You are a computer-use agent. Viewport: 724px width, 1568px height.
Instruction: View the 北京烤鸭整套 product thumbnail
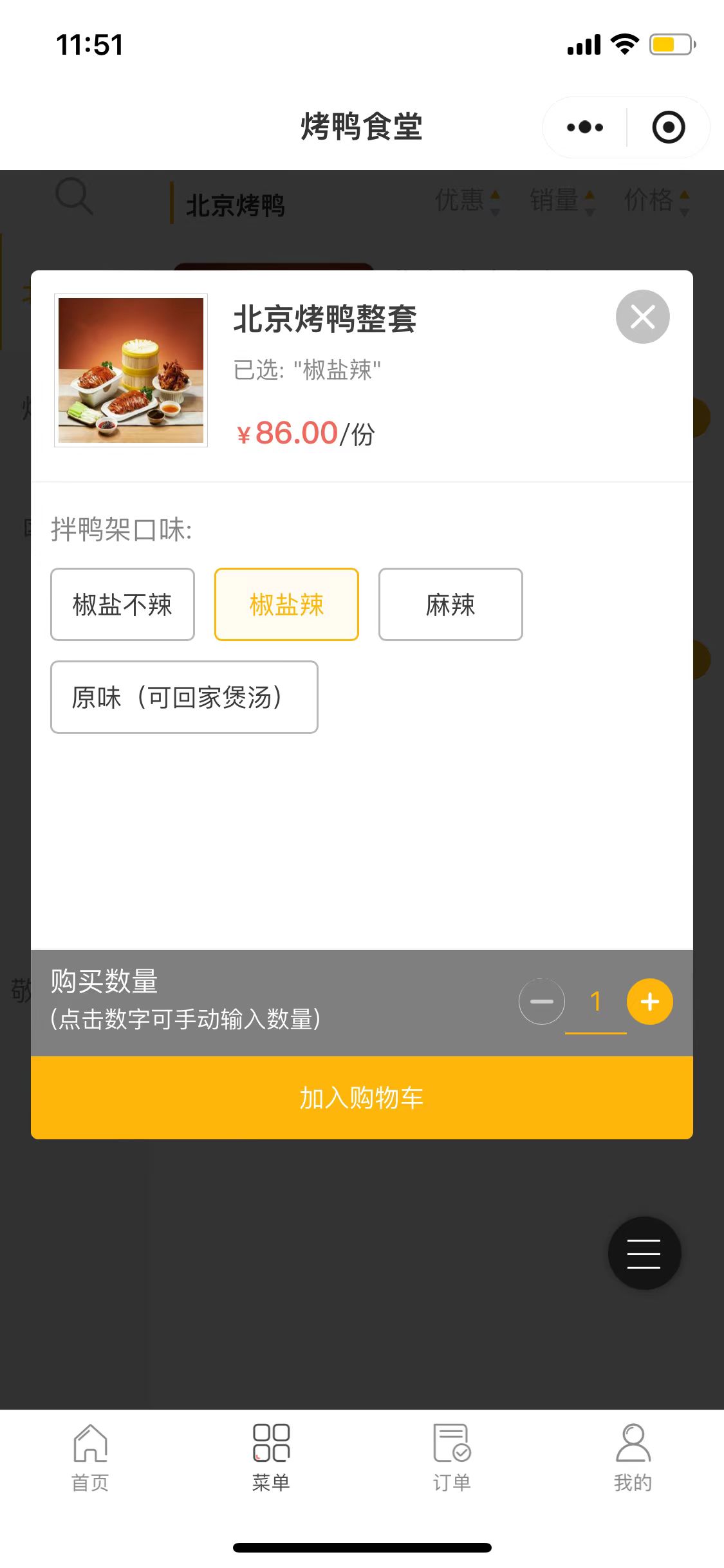(130, 371)
